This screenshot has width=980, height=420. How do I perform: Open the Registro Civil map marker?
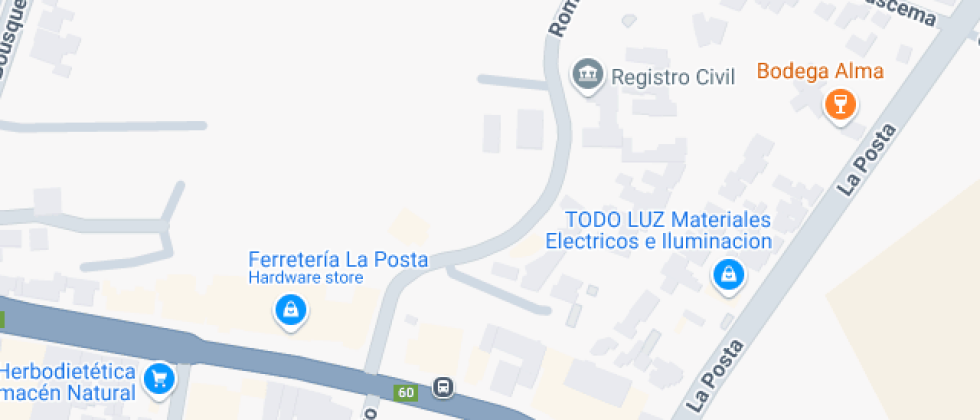click(587, 74)
